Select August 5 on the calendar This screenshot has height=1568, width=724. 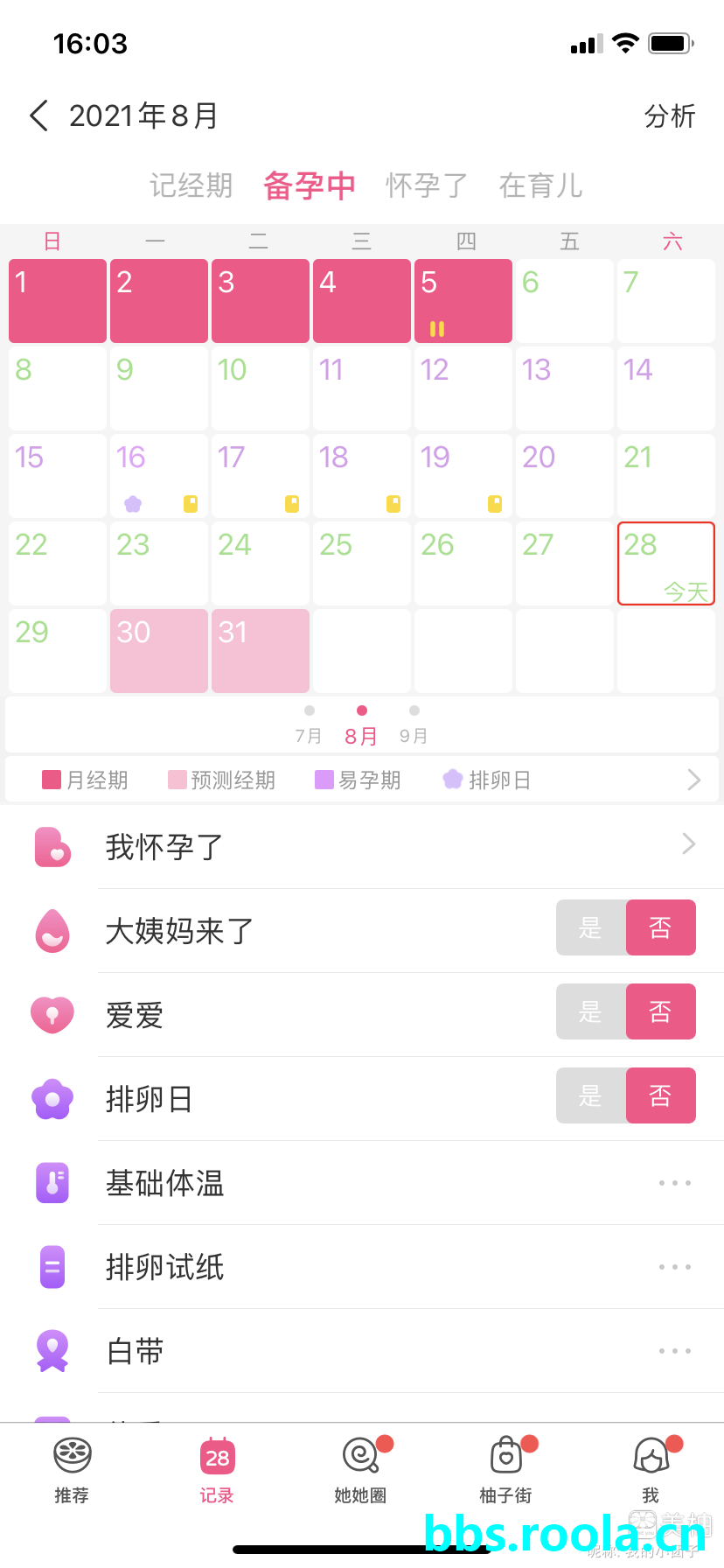tap(463, 300)
